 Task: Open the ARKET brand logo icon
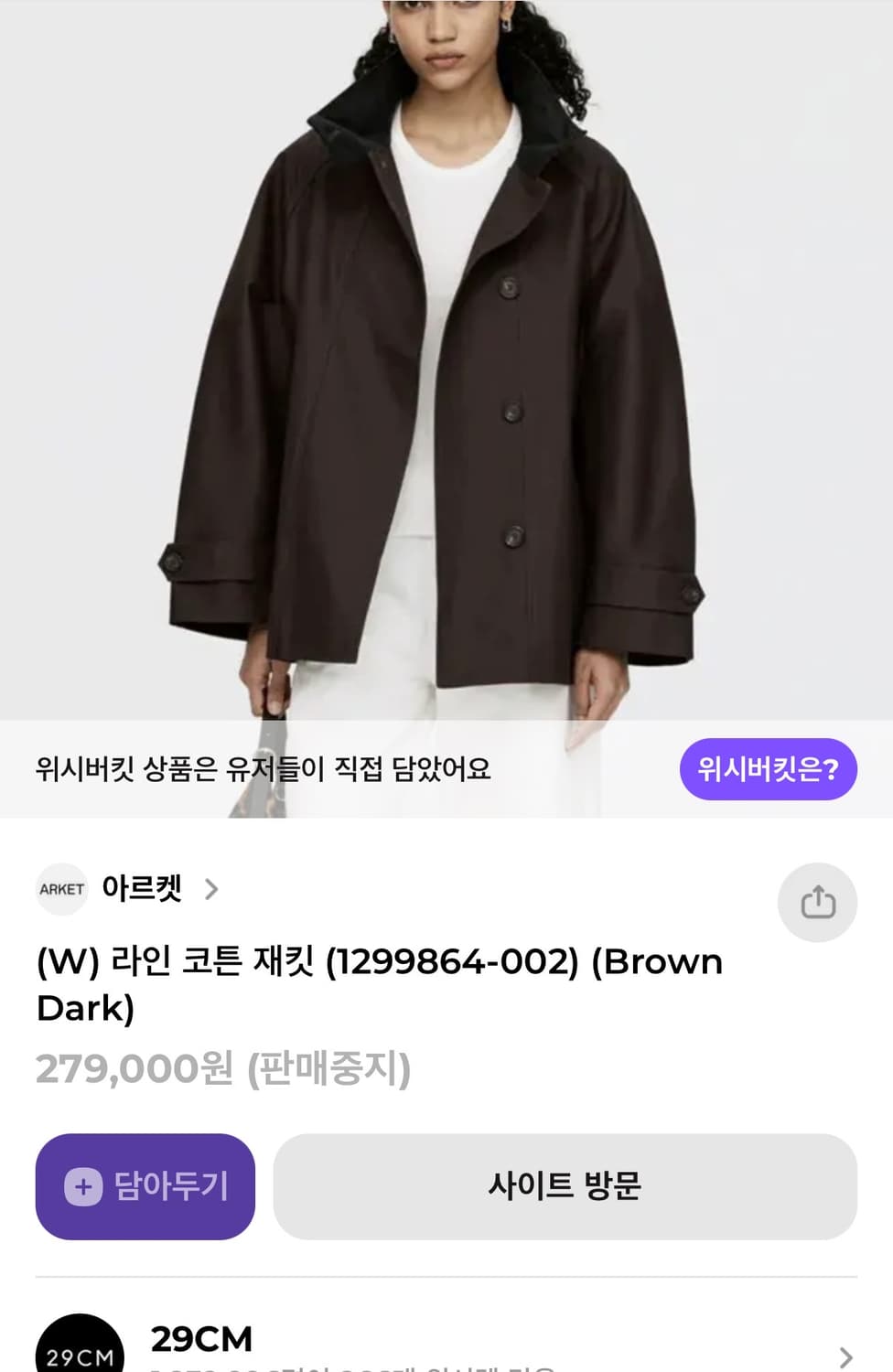point(61,888)
